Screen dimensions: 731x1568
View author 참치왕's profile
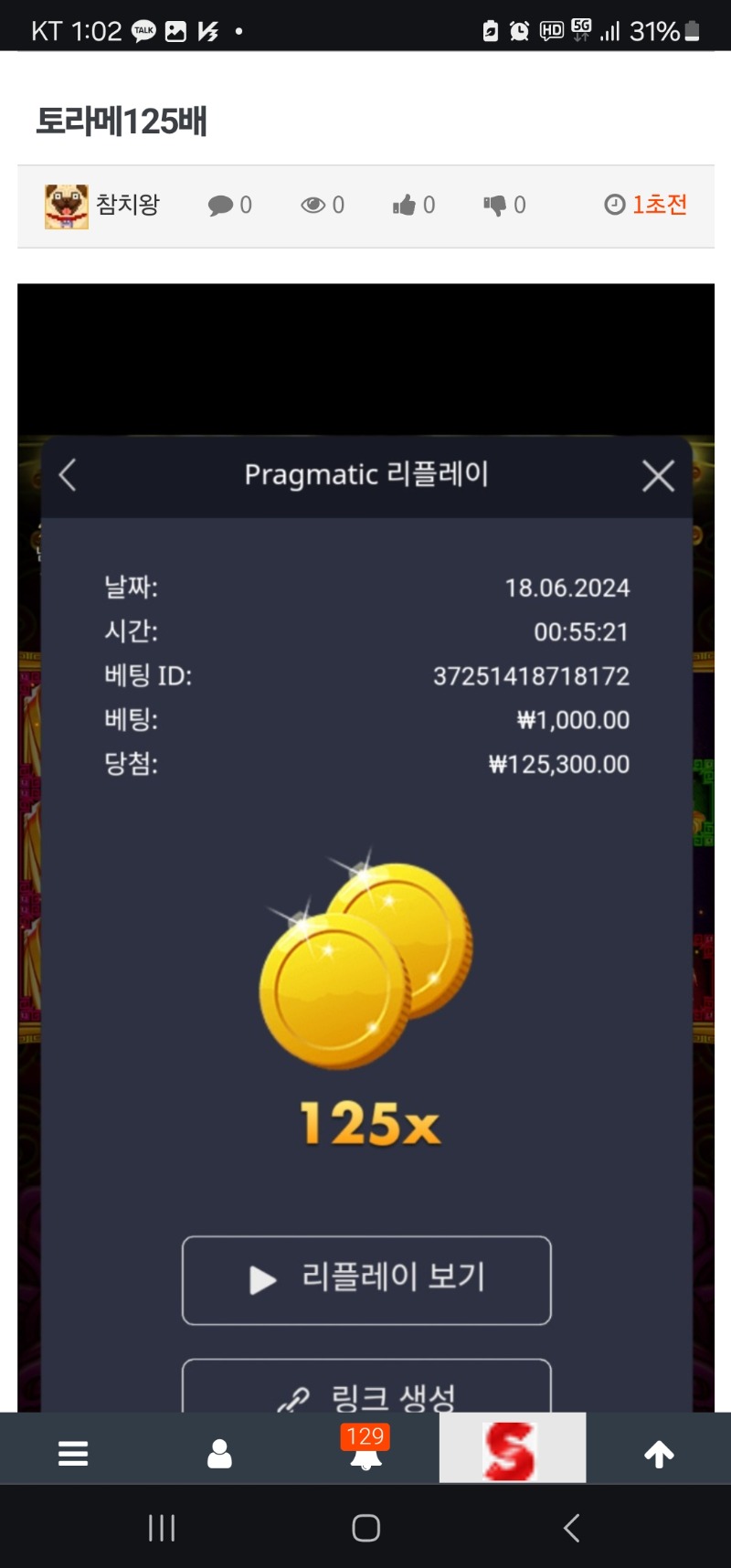102,206
